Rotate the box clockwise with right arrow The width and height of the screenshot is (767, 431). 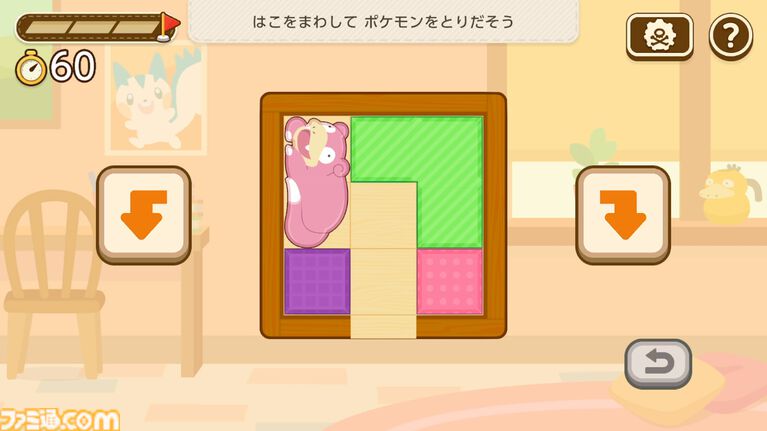click(623, 214)
